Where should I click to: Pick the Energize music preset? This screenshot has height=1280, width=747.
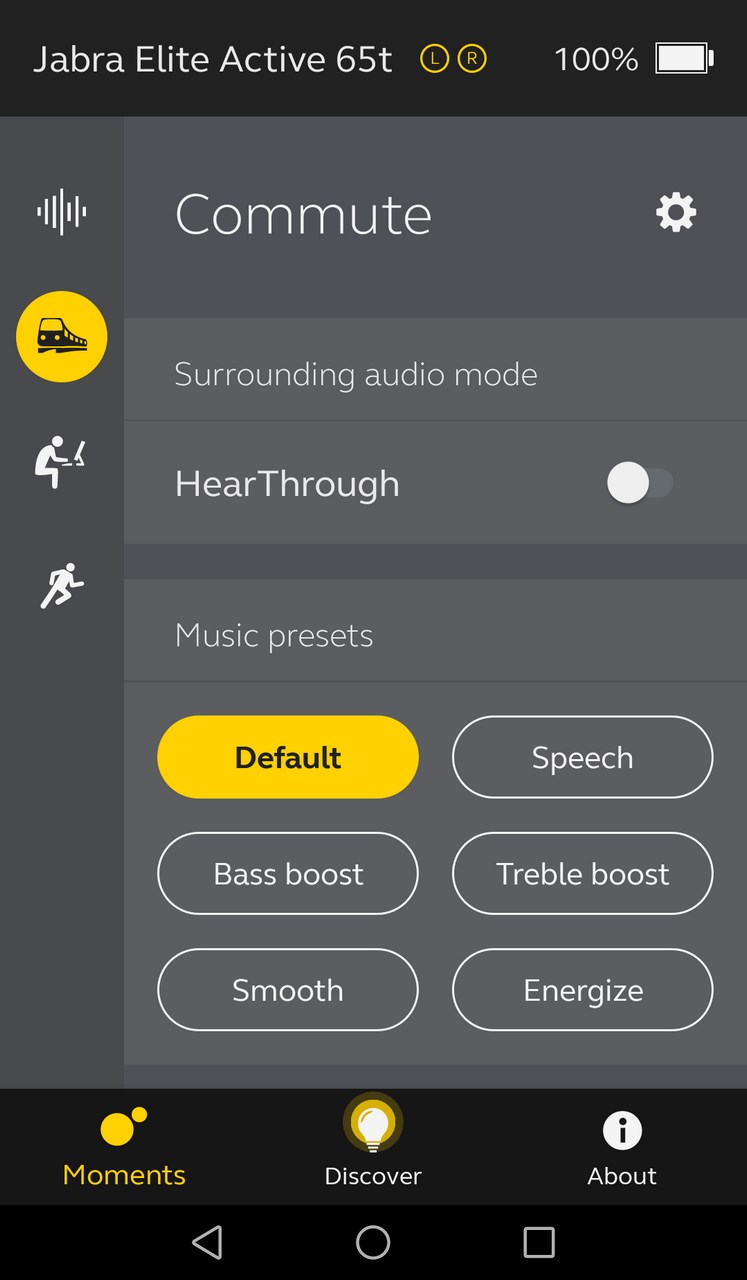point(582,989)
